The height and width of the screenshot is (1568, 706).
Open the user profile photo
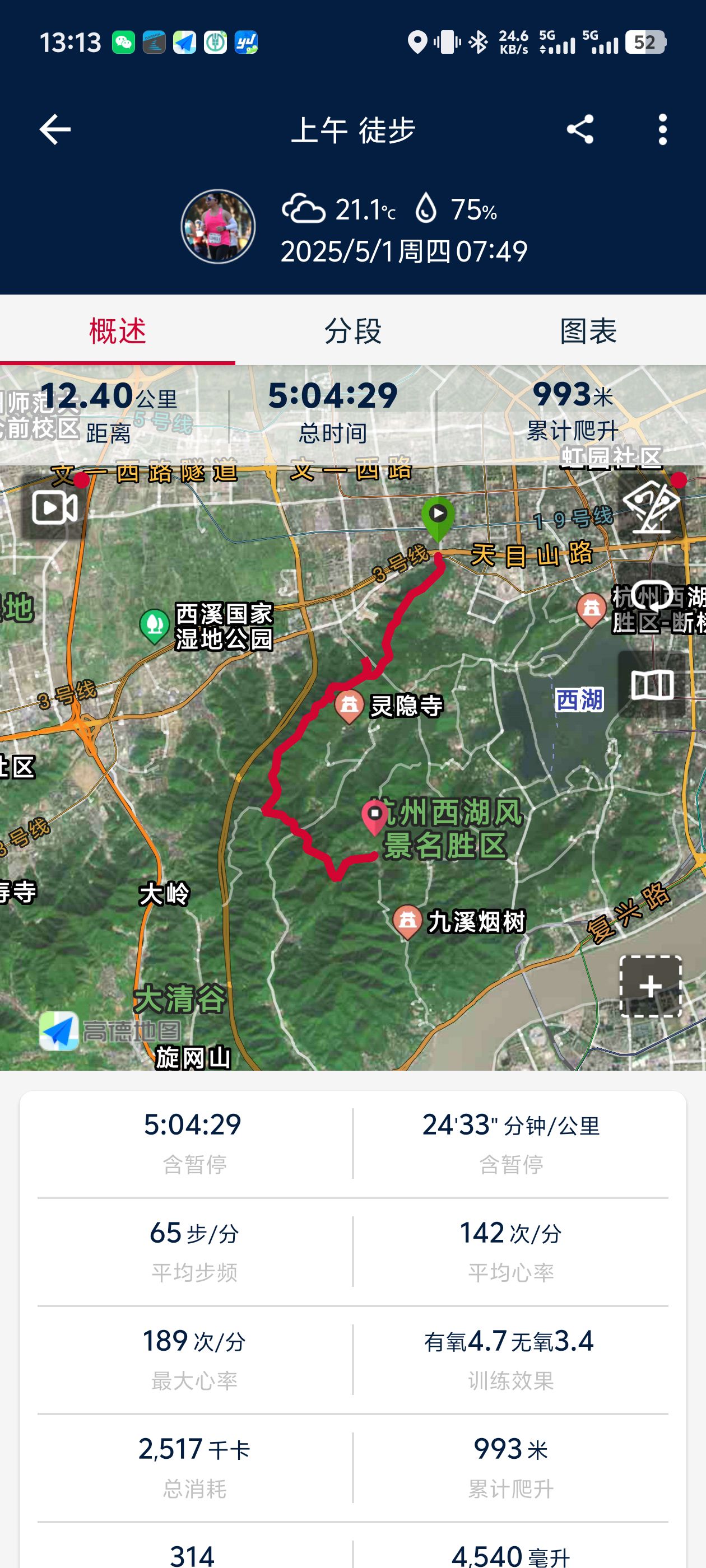[218, 226]
